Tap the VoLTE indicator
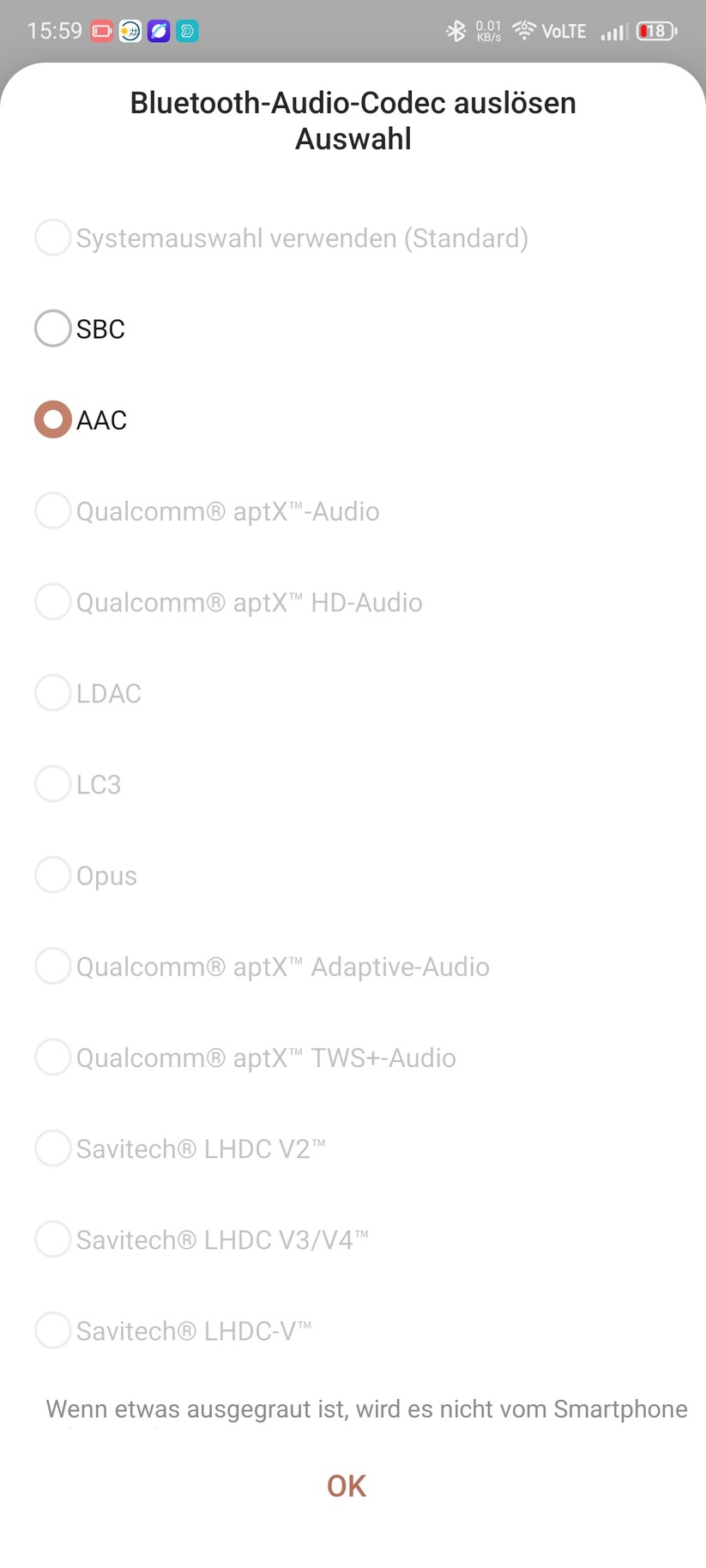Viewport: 706px width, 1568px height. tap(564, 31)
